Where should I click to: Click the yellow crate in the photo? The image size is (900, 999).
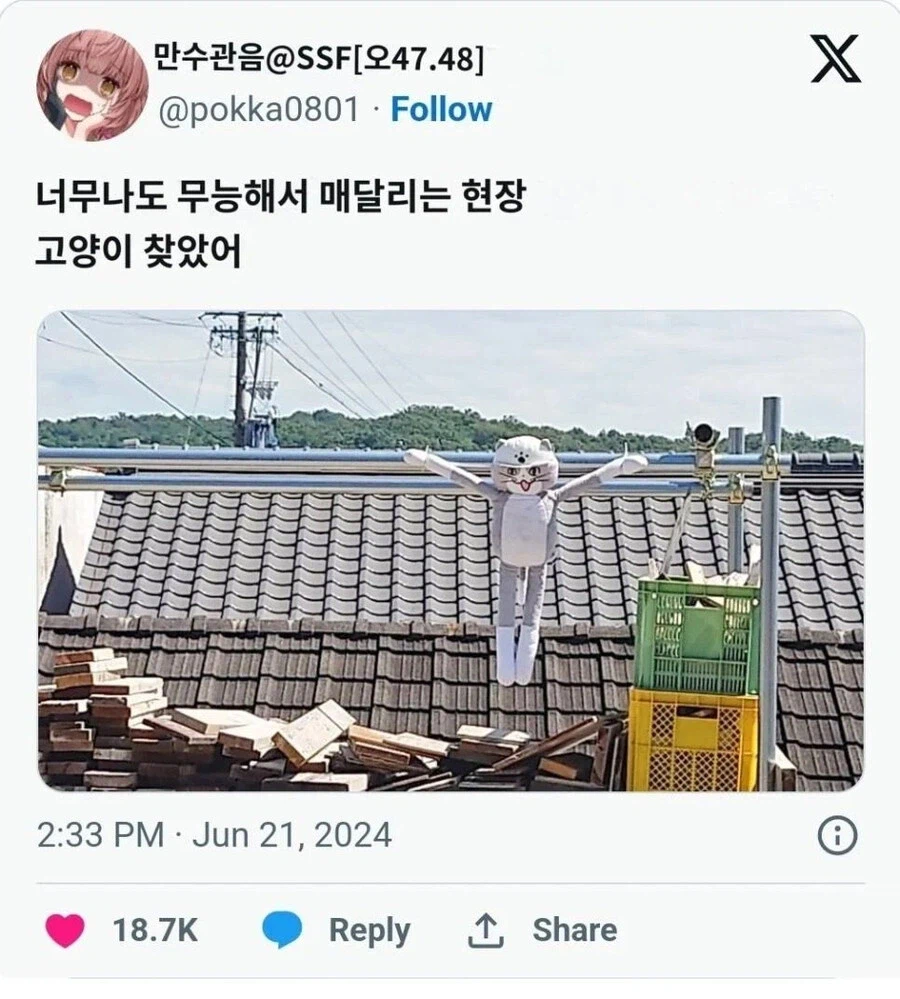tap(690, 740)
